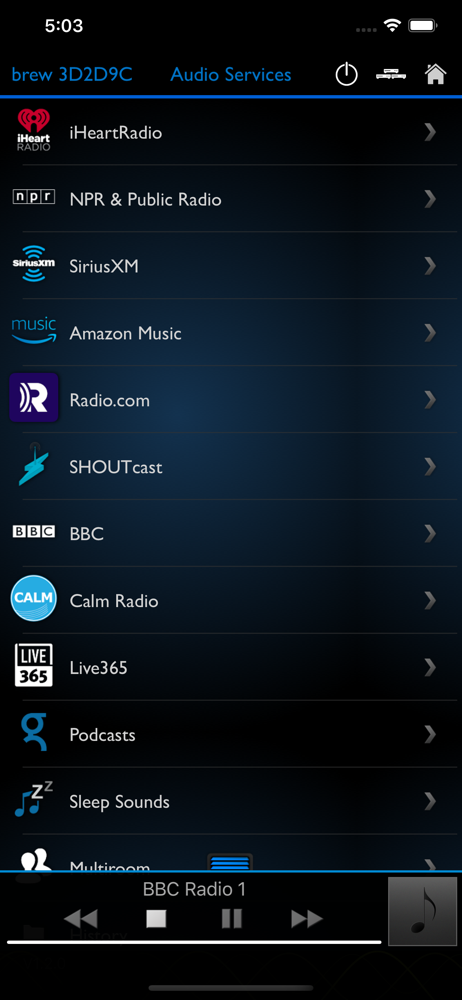
Task: Tap the rewind button
Action: [x=81, y=918]
